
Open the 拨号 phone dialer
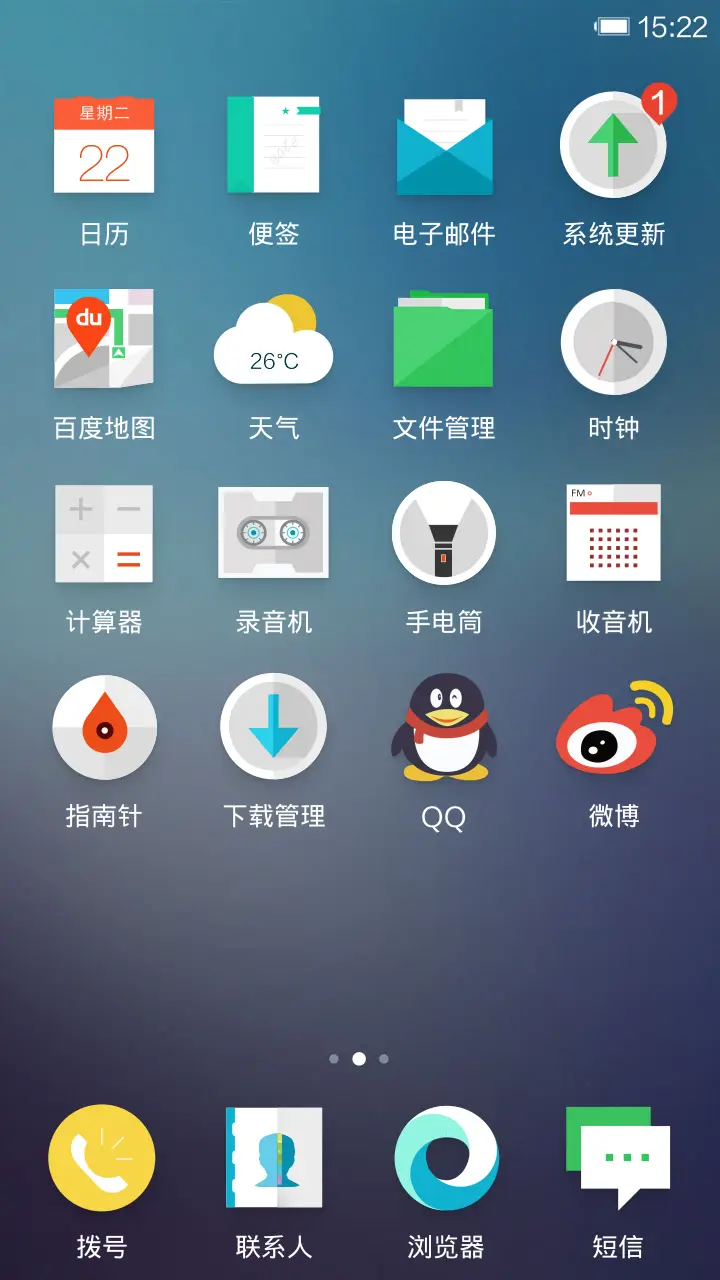coord(102,1157)
